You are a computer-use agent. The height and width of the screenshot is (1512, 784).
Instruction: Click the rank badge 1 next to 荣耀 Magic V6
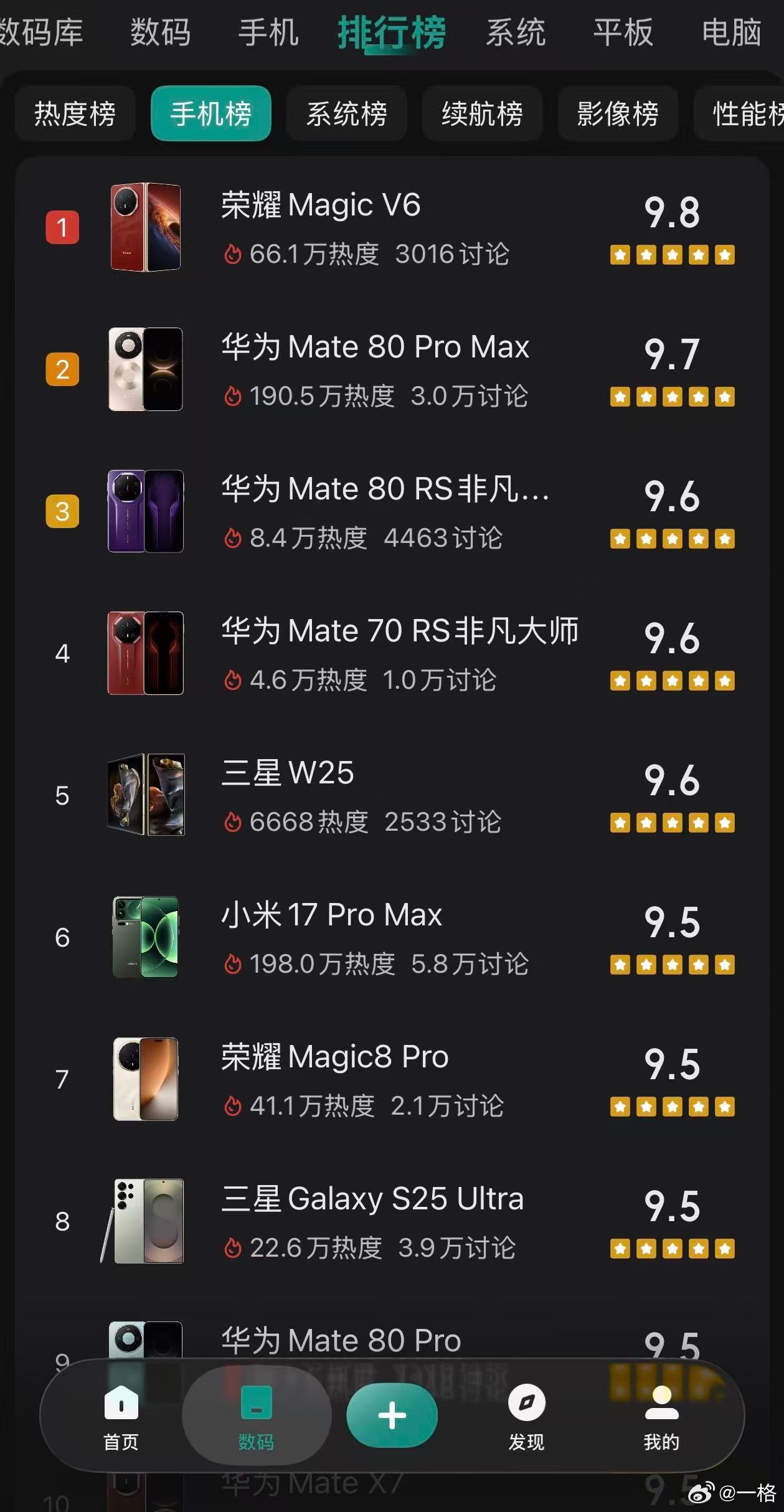(x=62, y=227)
